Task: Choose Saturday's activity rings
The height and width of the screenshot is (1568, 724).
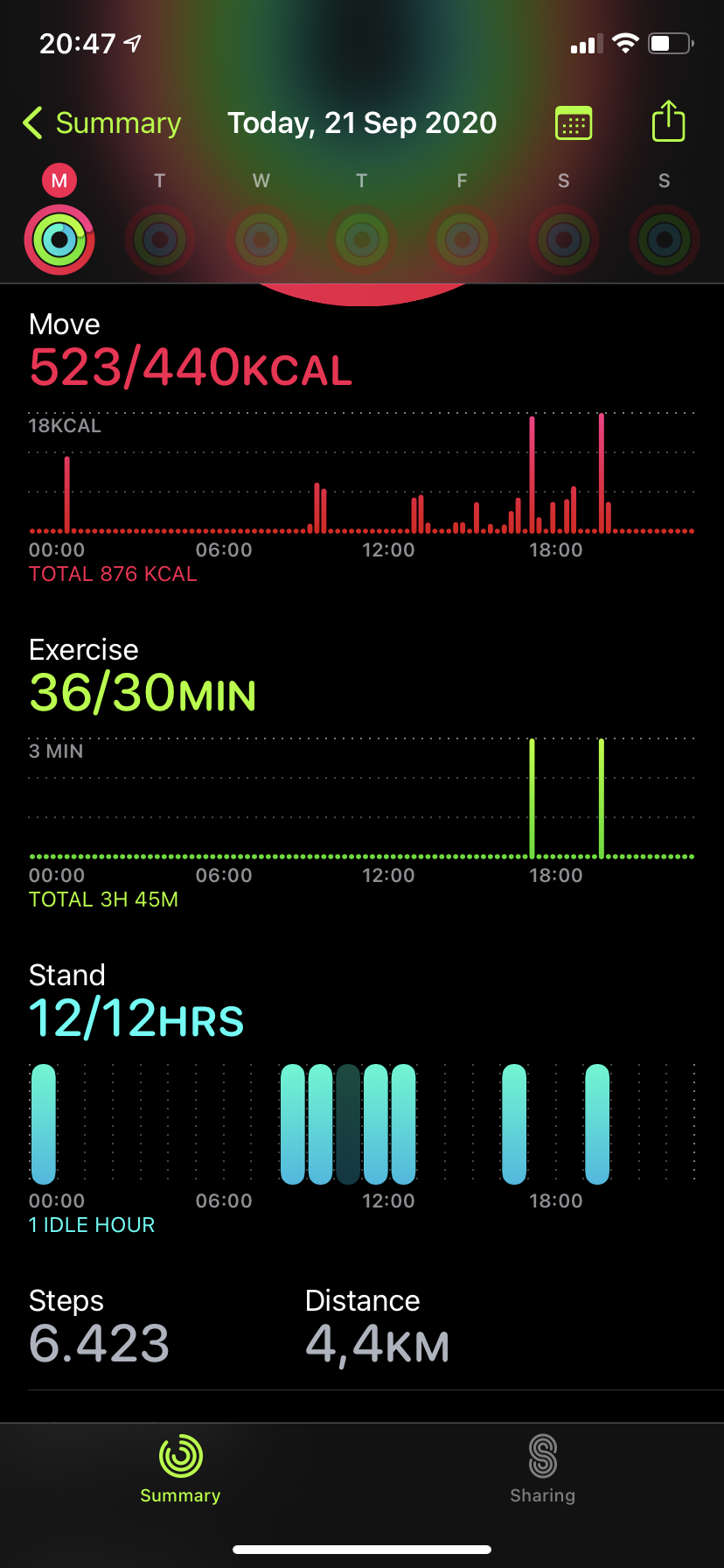Action: coord(564,239)
